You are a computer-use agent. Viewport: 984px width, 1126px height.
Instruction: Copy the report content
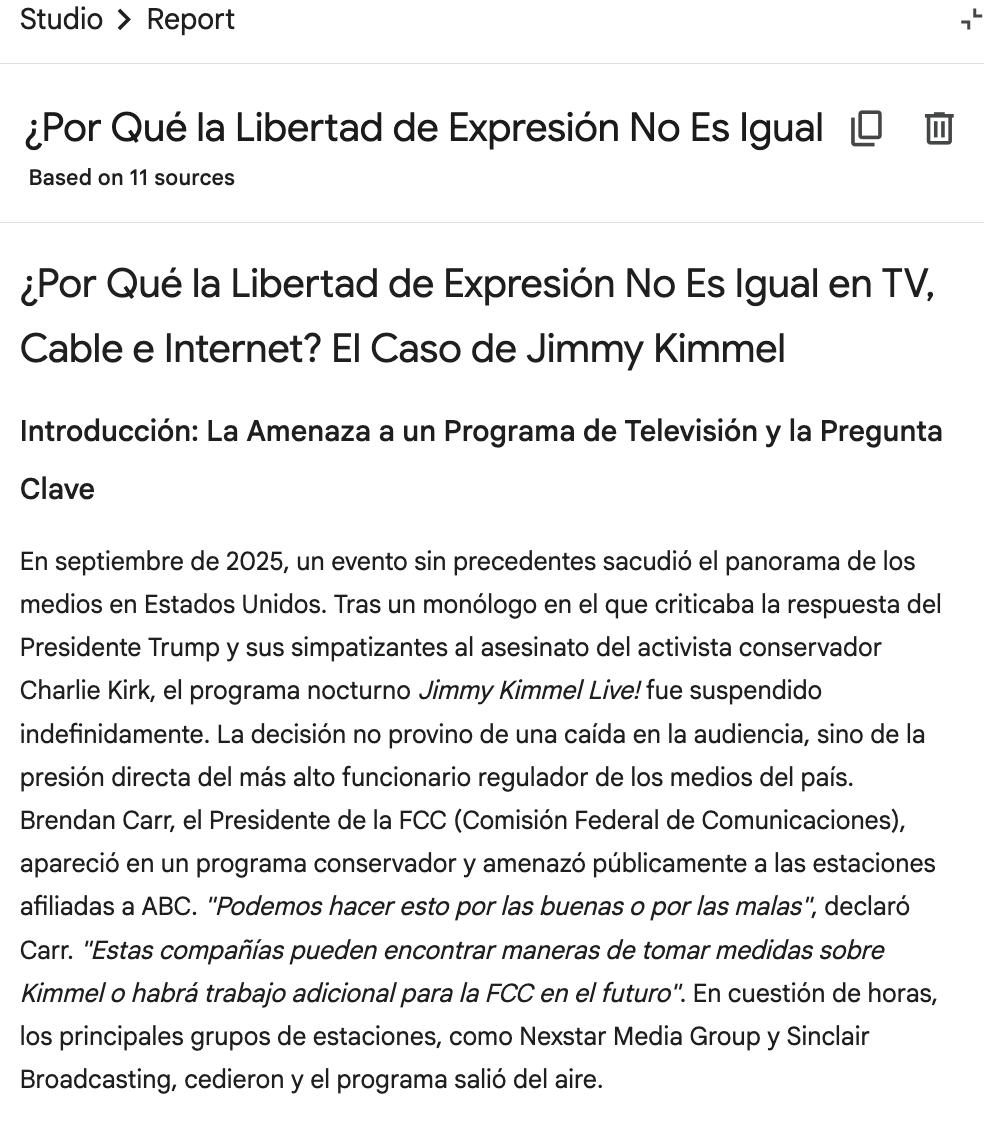tap(866, 129)
